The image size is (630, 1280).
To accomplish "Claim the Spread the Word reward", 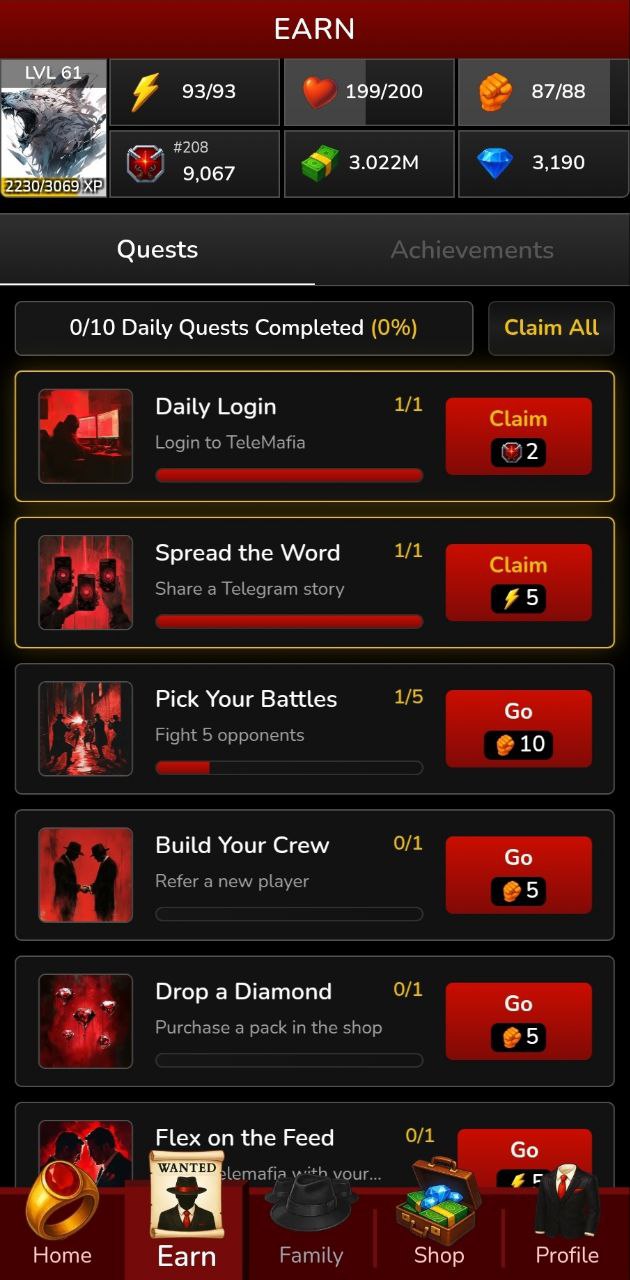I will 518,581.
